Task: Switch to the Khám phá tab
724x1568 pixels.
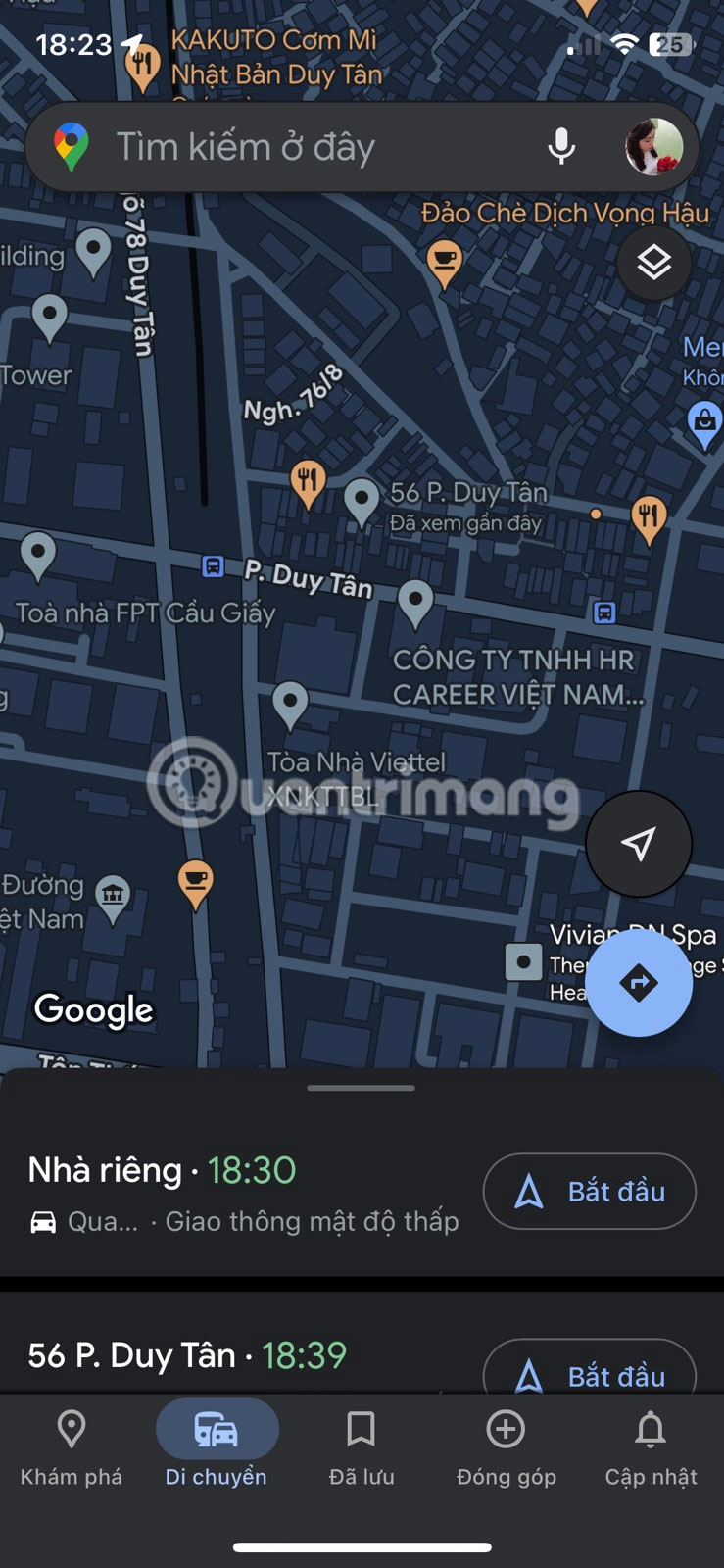Action: click(x=72, y=1447)
